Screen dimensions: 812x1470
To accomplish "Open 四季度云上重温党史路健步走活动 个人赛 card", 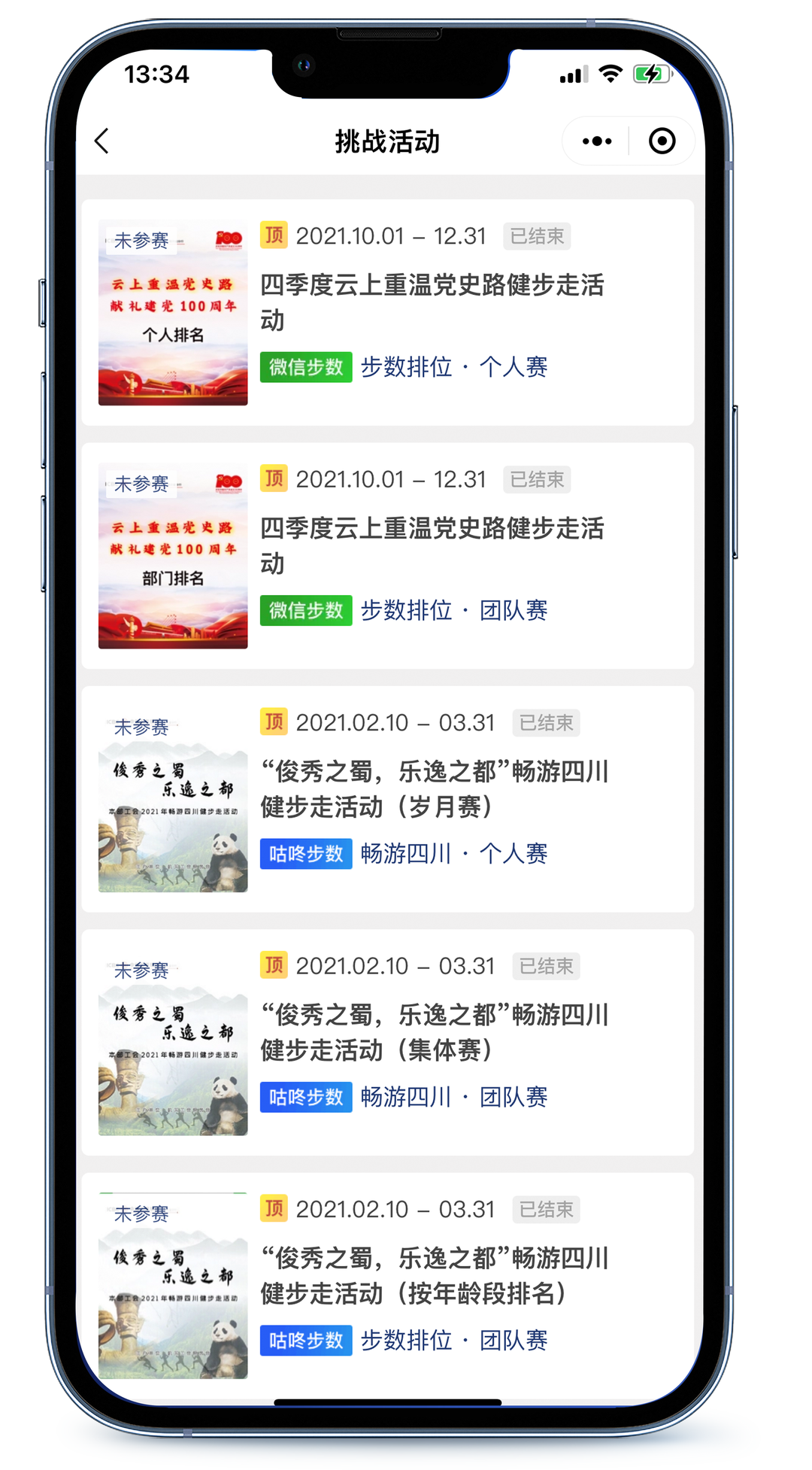I will (x=388, y=312).
